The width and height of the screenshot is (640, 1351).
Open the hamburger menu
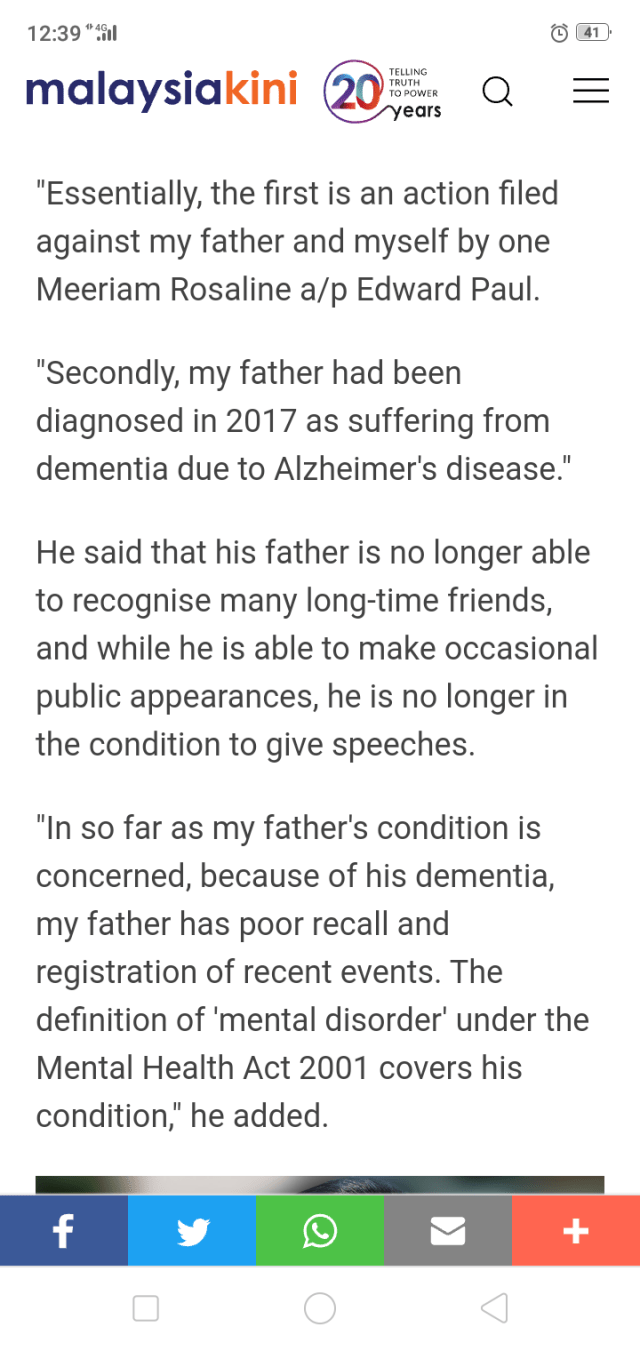tap(590, 91)
